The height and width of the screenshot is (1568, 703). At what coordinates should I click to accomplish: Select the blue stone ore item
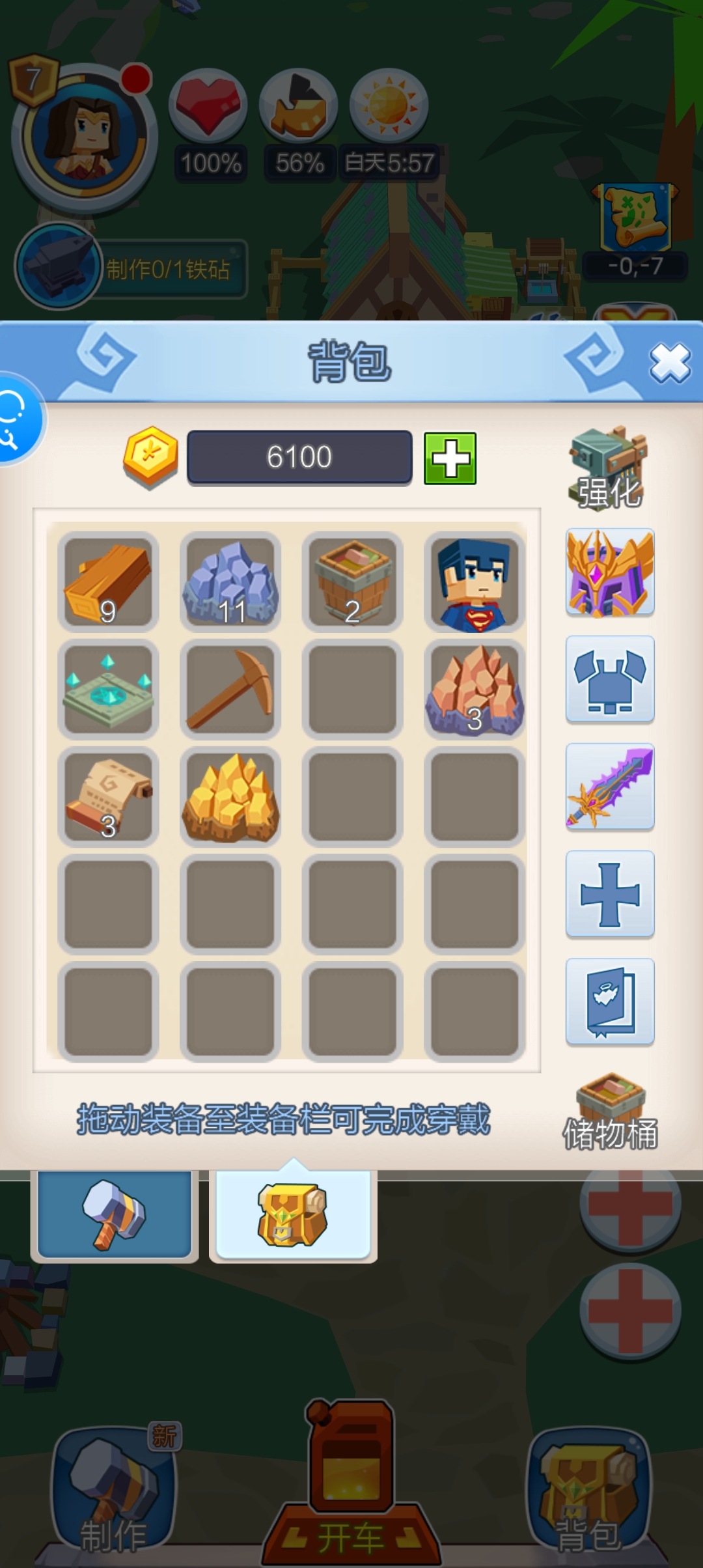(230, 582)
